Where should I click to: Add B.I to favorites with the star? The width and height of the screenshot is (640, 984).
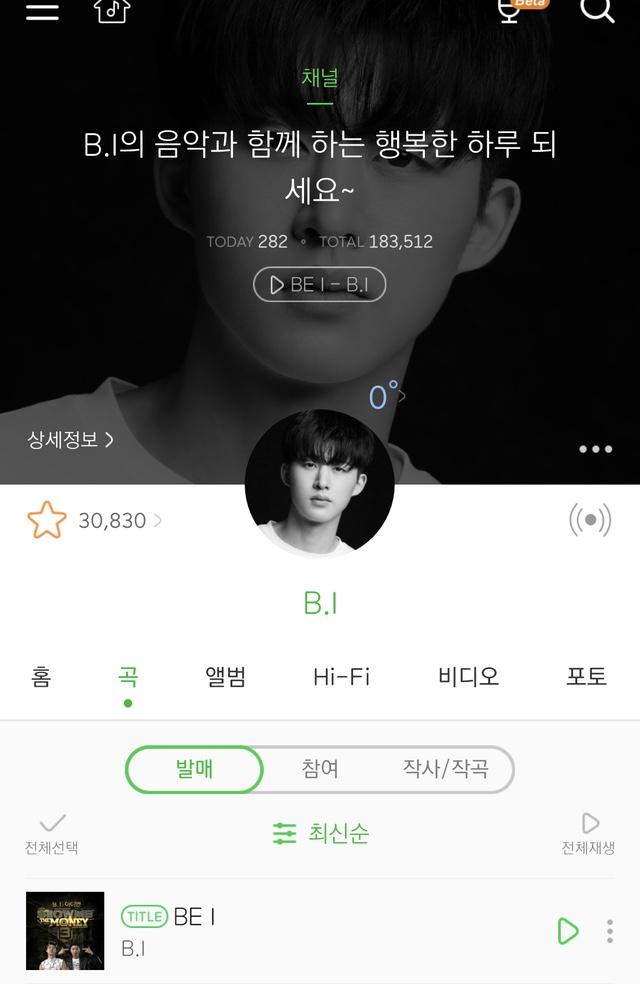(x=46, y=520)
